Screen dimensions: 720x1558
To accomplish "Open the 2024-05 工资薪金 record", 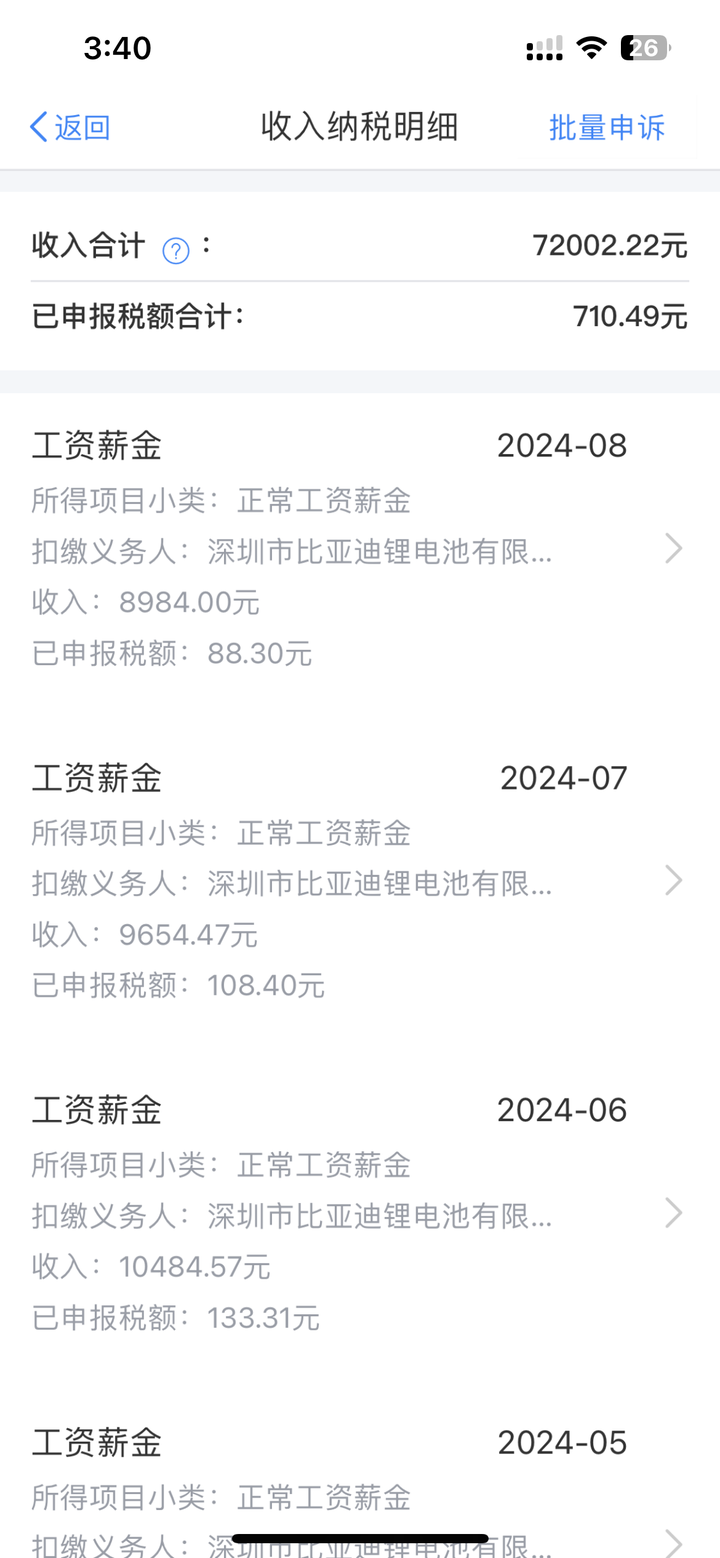I will [360, 1480].
